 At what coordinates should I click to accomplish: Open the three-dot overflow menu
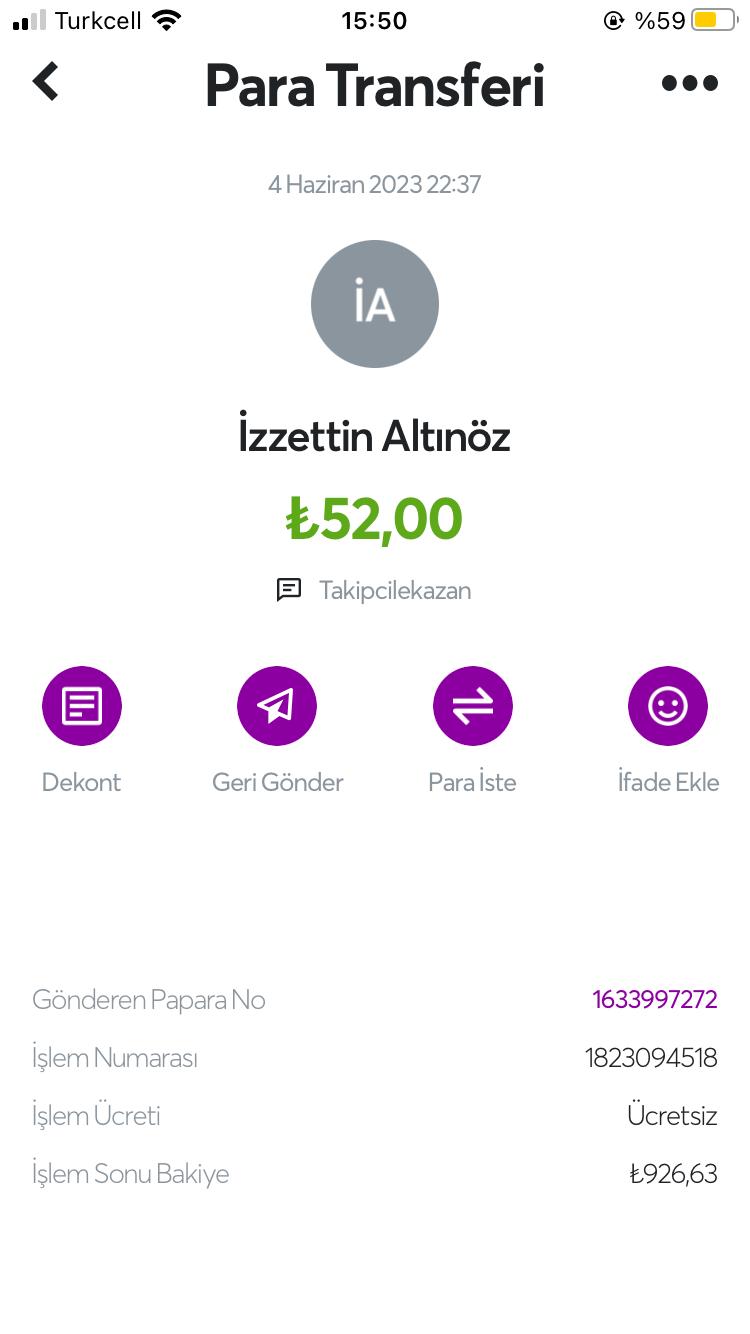tap(690, 83)
